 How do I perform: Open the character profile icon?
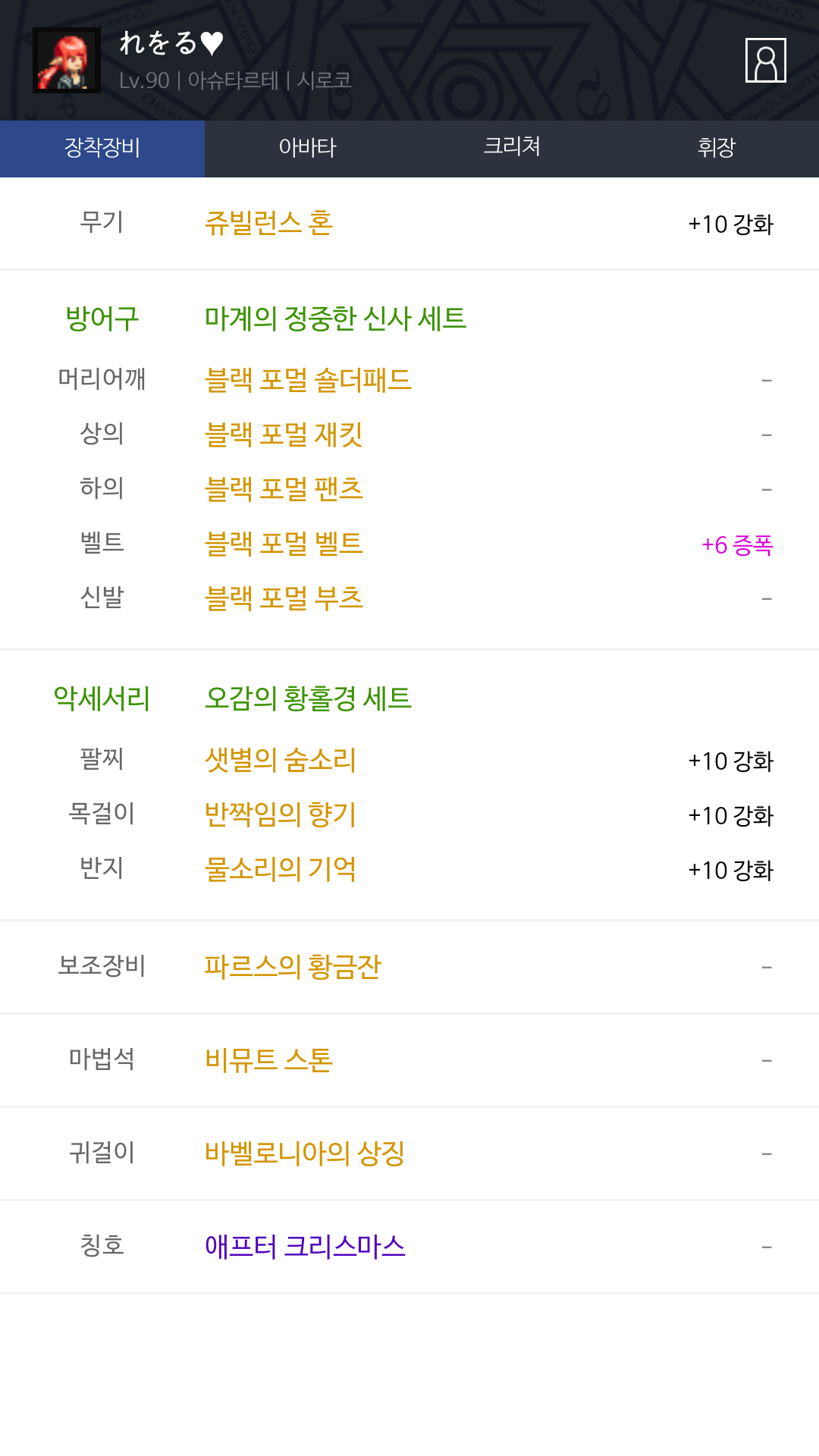(765, 60)
